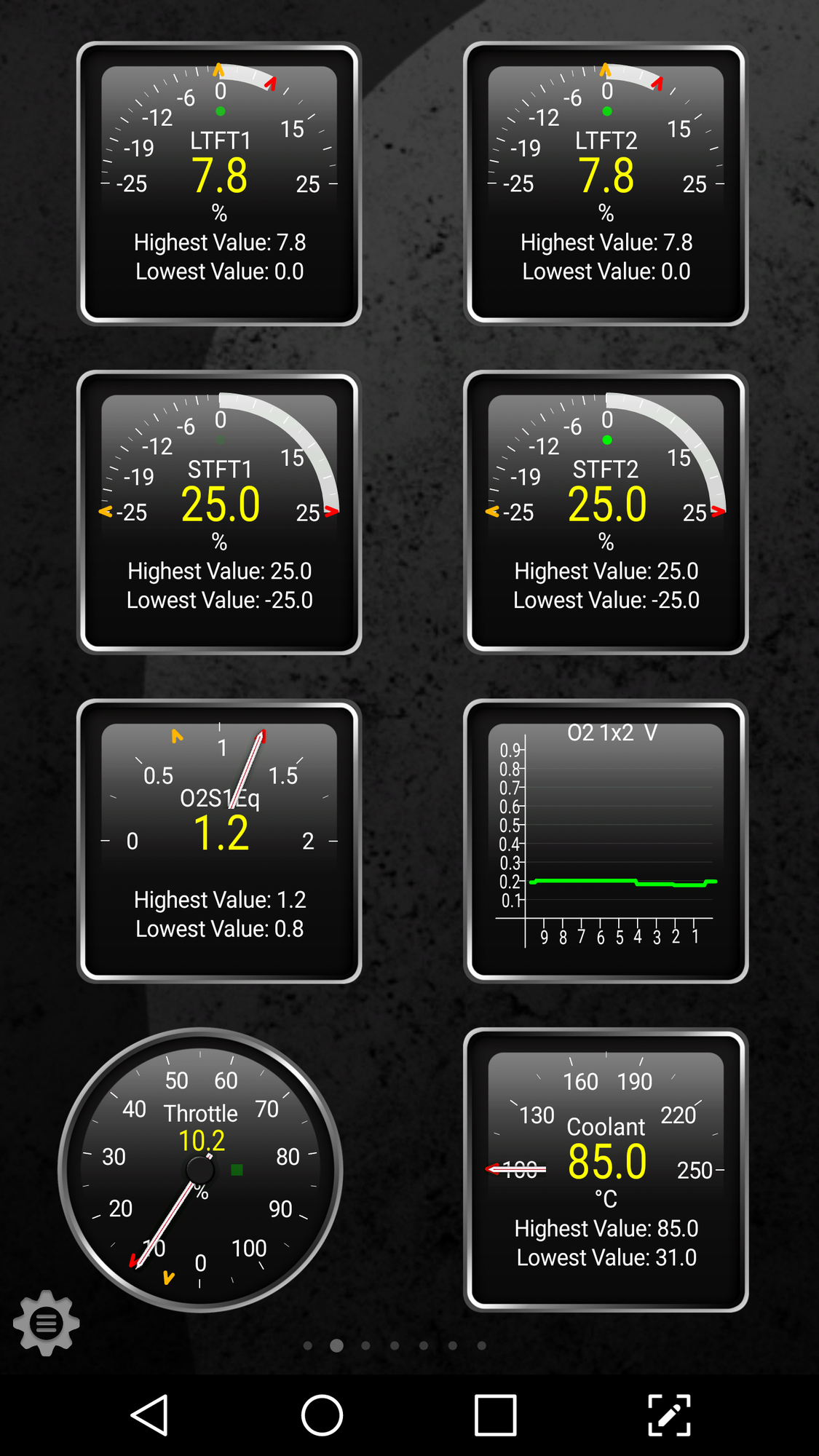Go back using the navigation bar
This screenshot has height=1456, width=819.
click(150, 1415)
